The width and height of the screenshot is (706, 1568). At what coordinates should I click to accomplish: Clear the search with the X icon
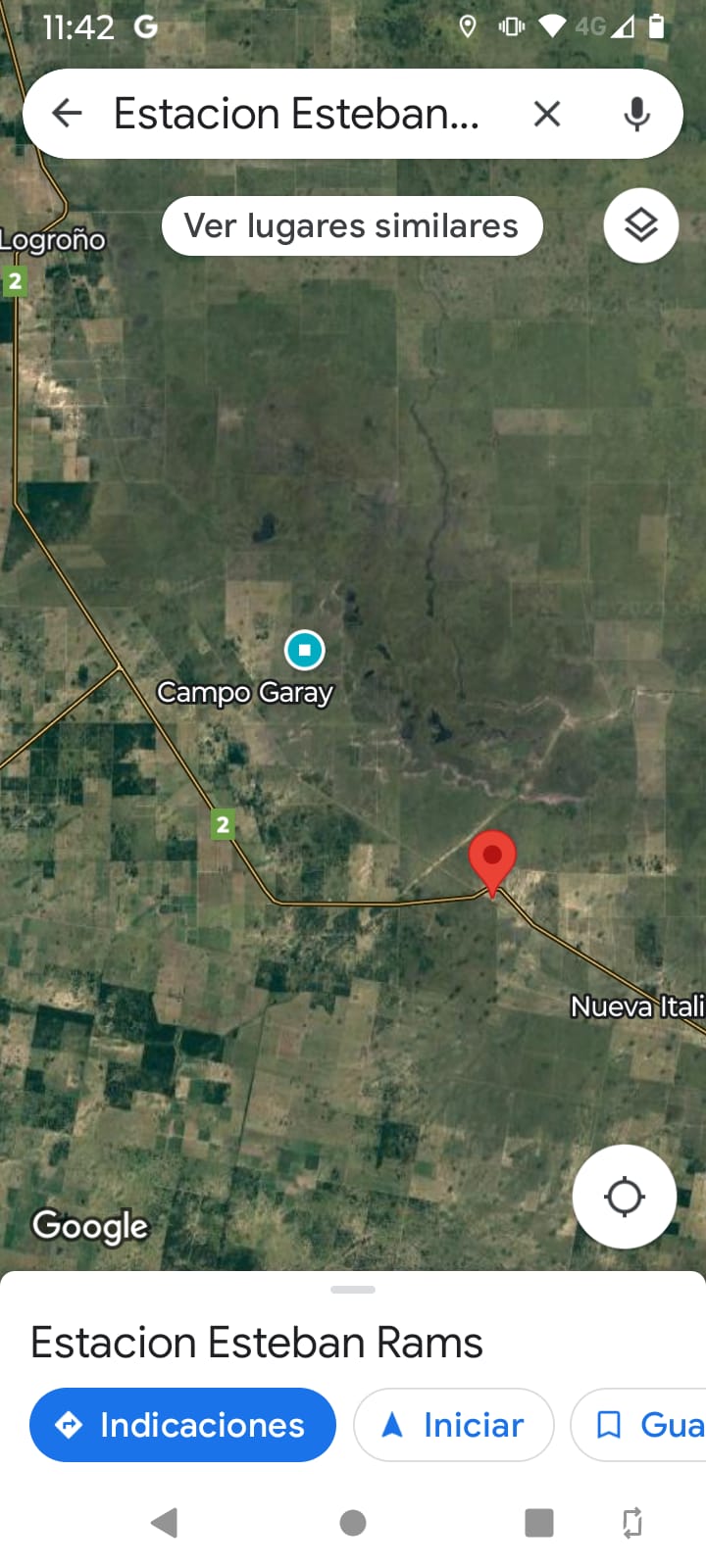coord(547,114)
